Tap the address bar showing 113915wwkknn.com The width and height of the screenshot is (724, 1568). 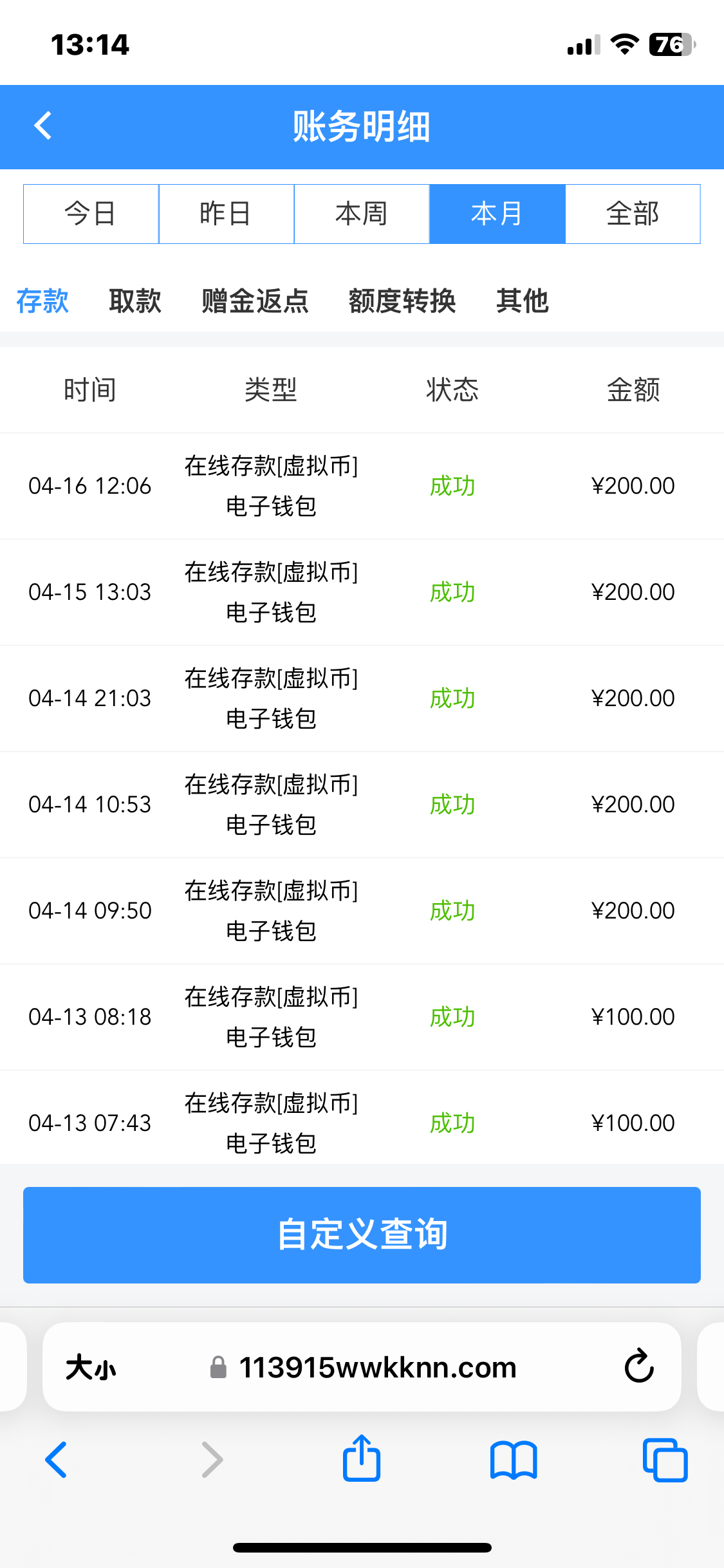[377, 1367]
